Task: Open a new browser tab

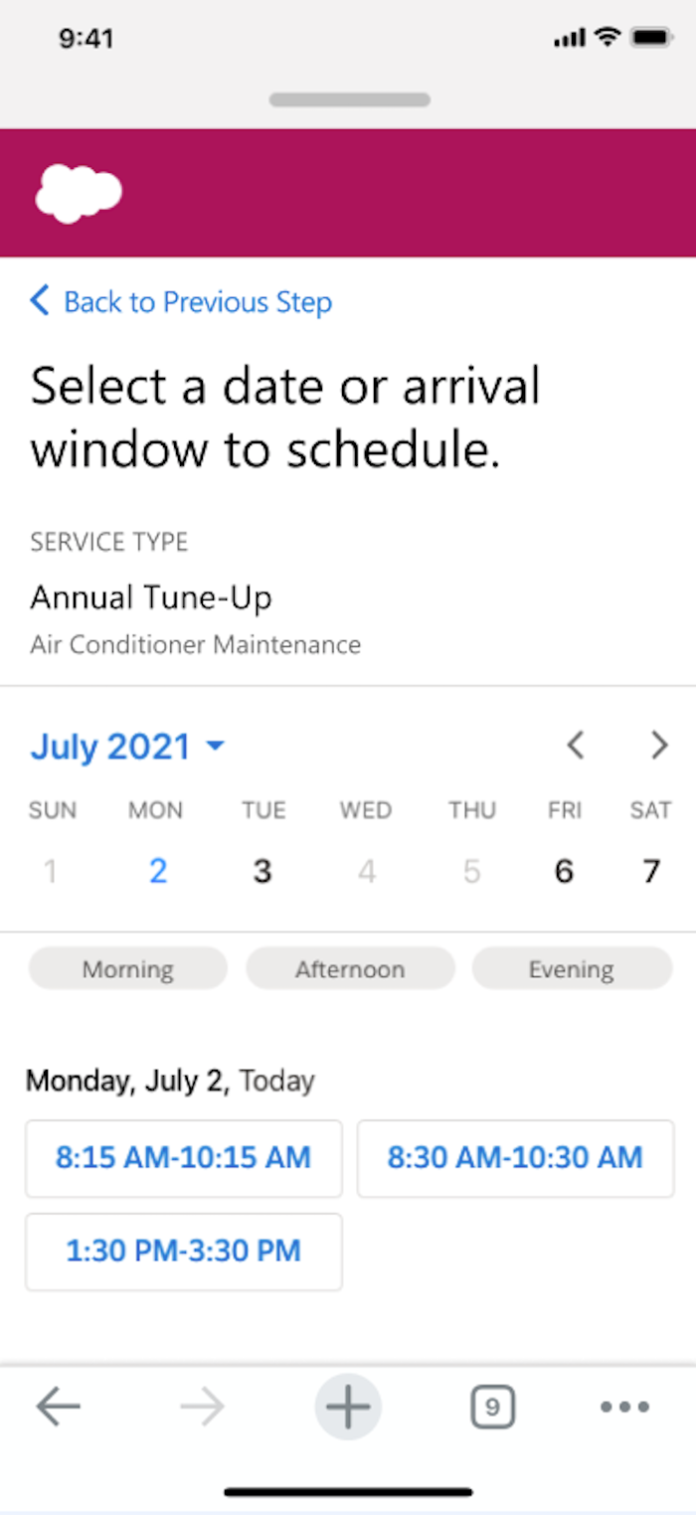Action: [x=348, y=1407]
